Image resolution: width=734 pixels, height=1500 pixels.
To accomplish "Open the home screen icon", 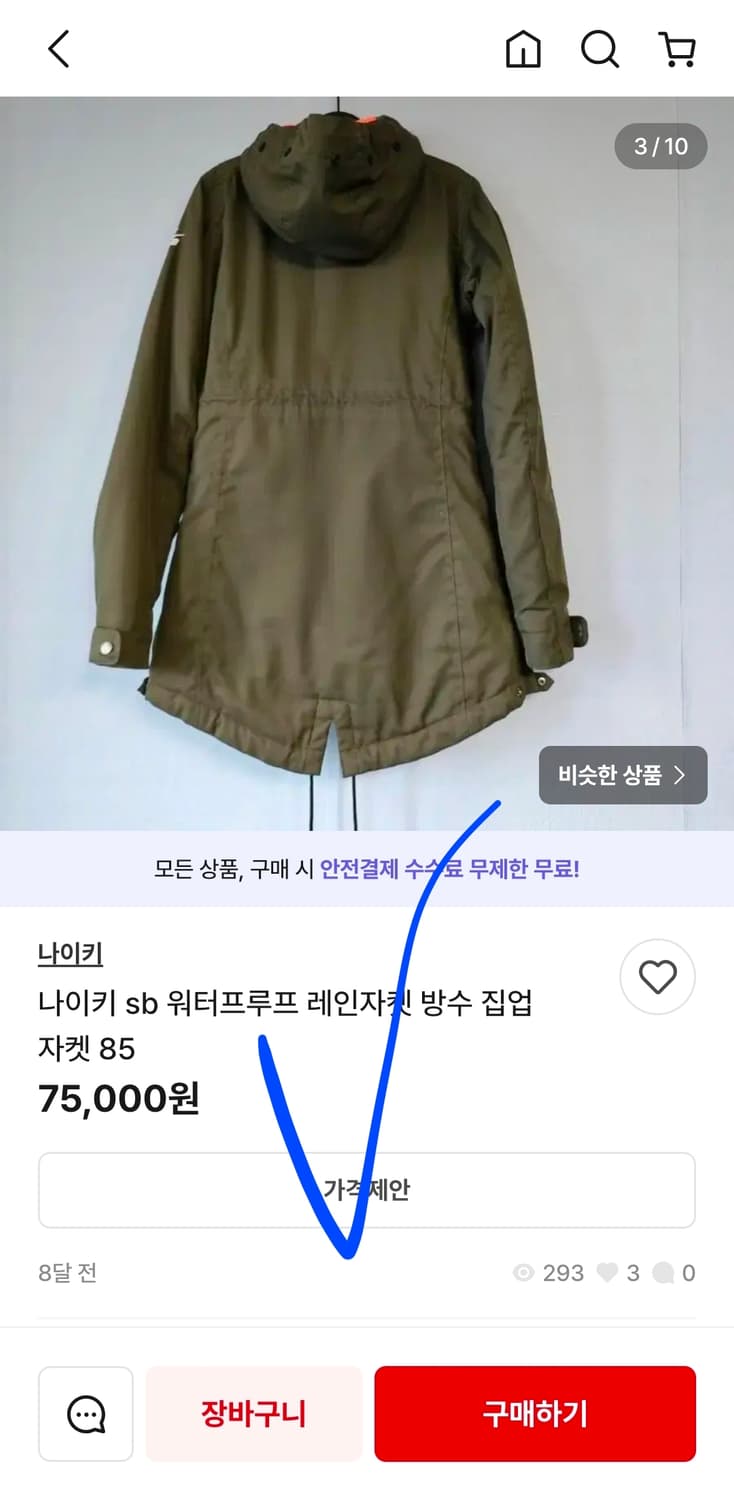I will click(523, 48).
